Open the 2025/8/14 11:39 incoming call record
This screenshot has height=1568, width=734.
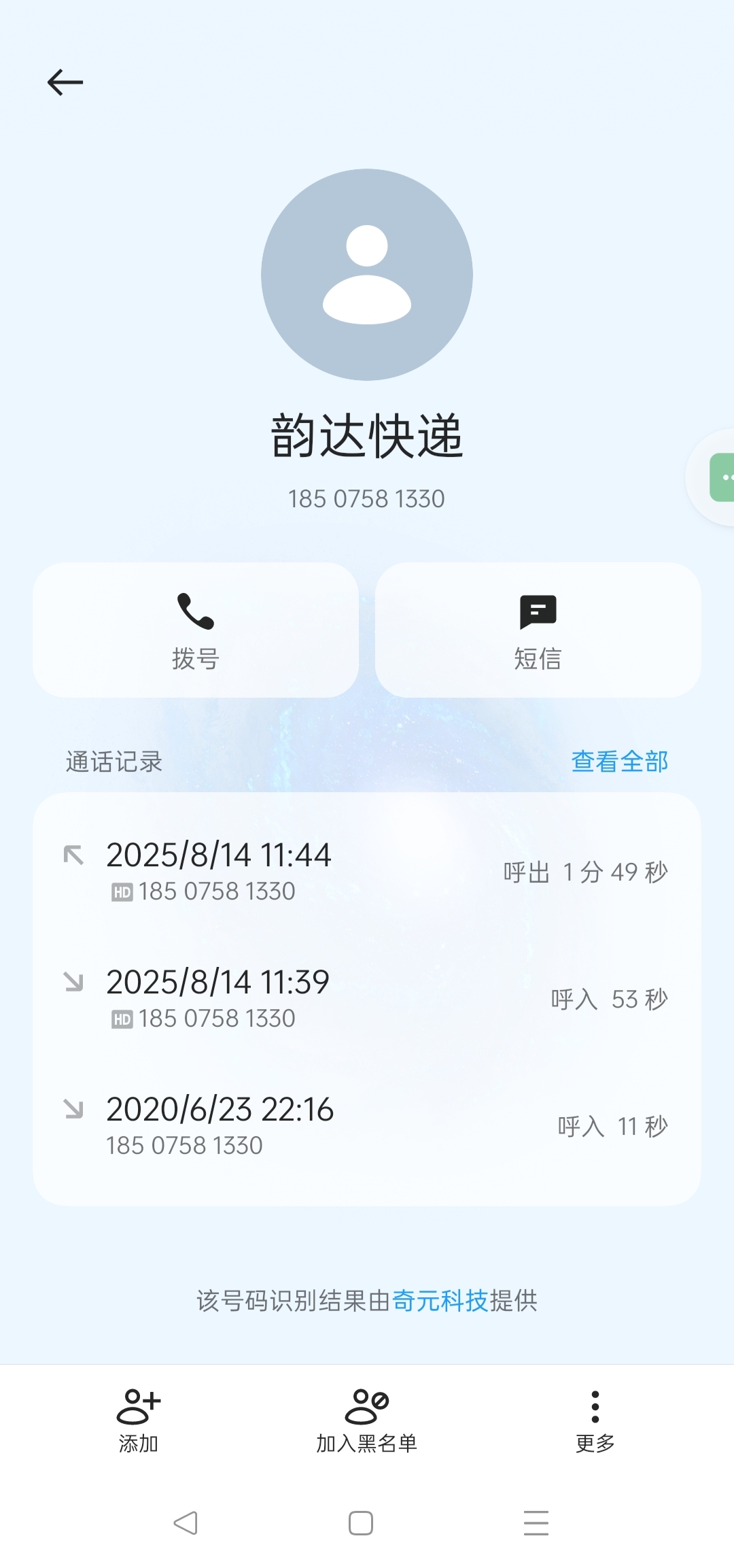point(367,999)
